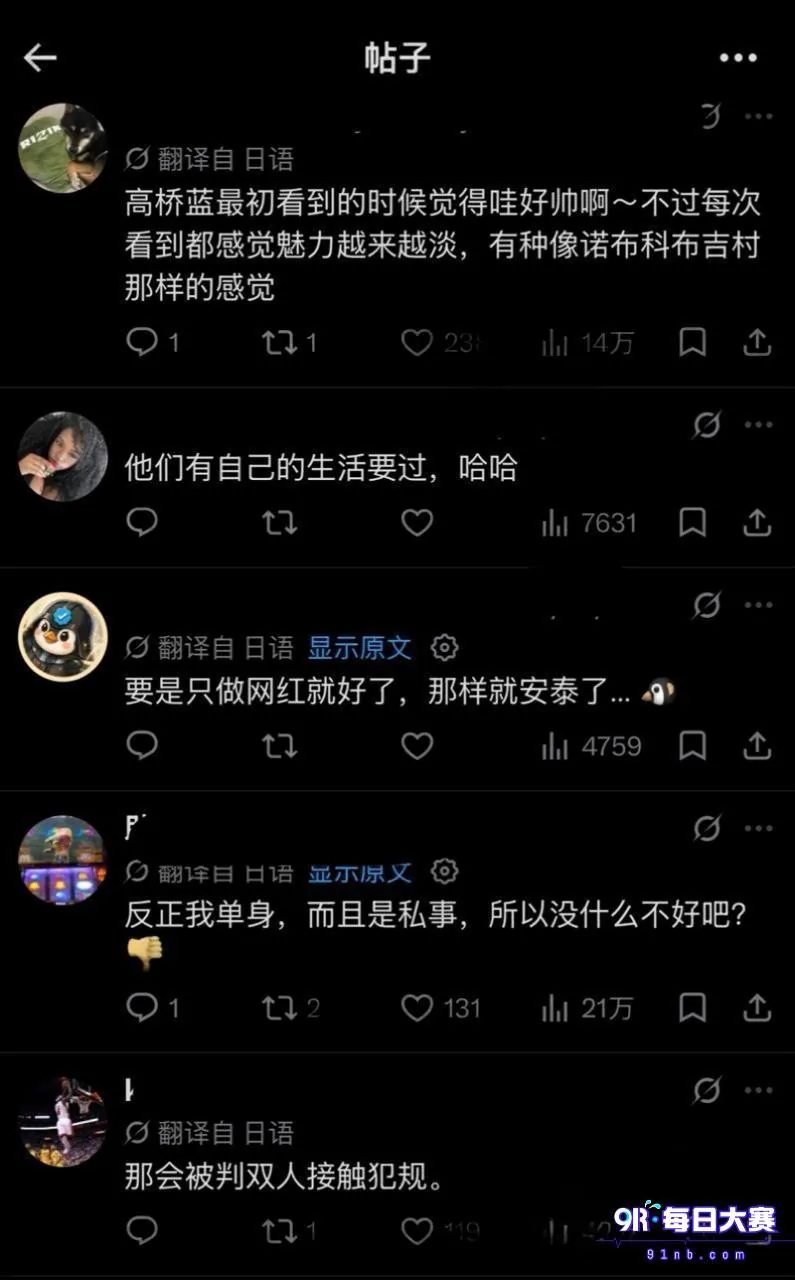Screen dimensions: 795x1280
Task: Open more options on the 反正我单身 reply
Action: pos(759,829)
